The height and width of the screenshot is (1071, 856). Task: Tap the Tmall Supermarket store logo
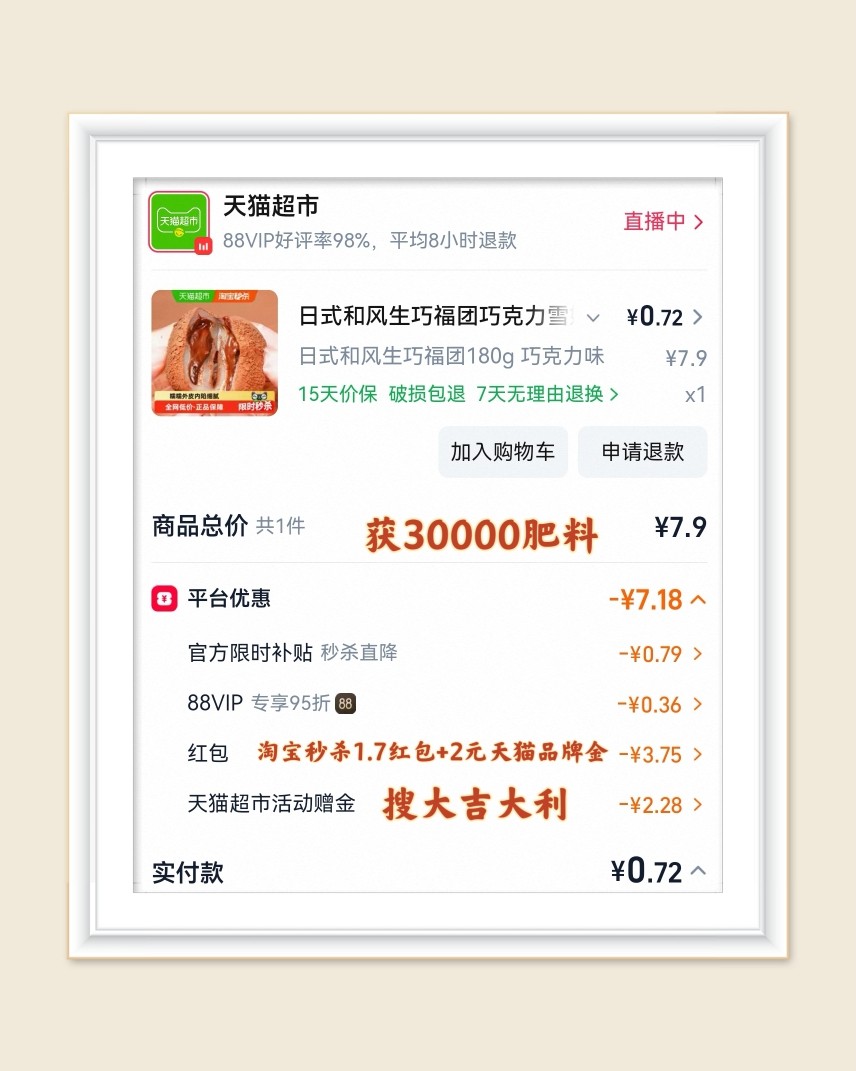[181, 221]
